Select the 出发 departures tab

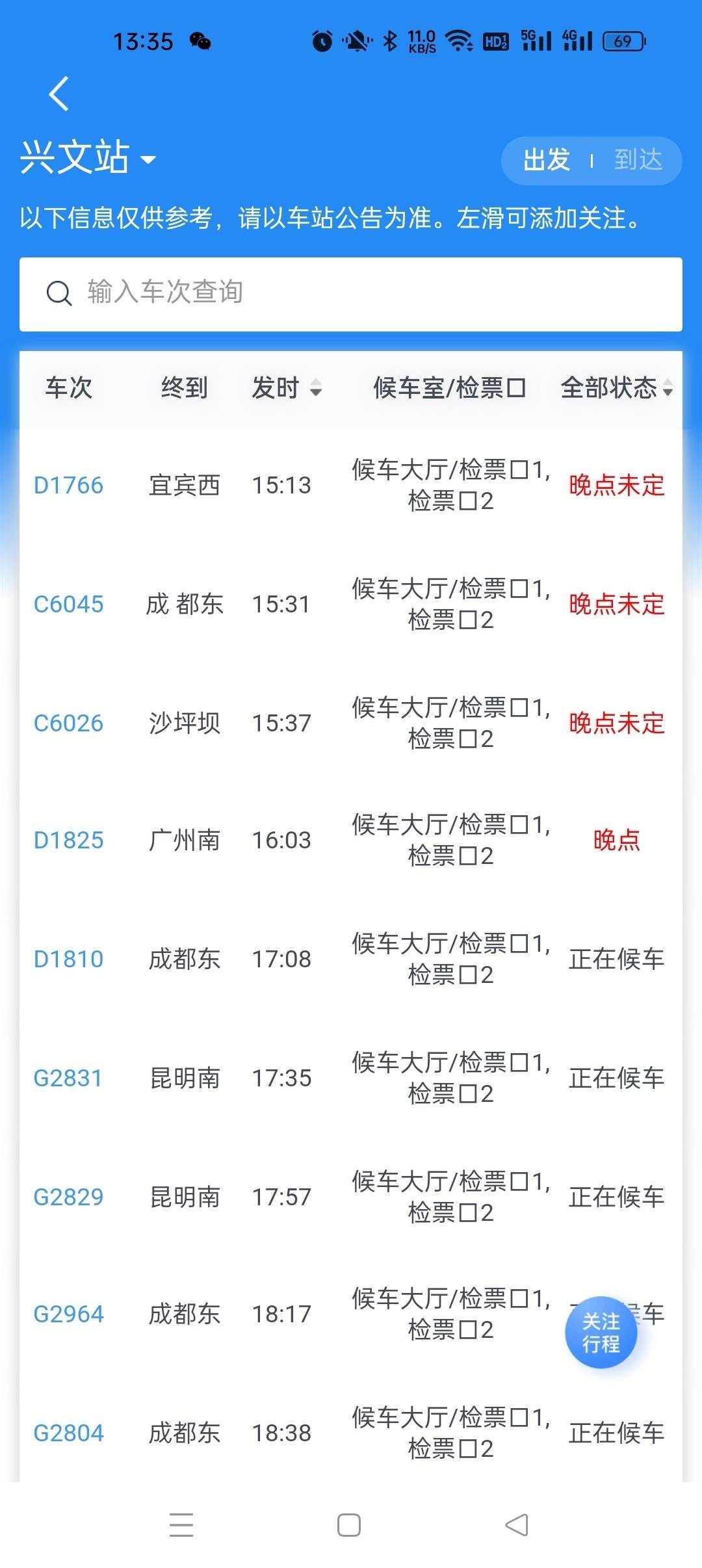pos(547,160)
